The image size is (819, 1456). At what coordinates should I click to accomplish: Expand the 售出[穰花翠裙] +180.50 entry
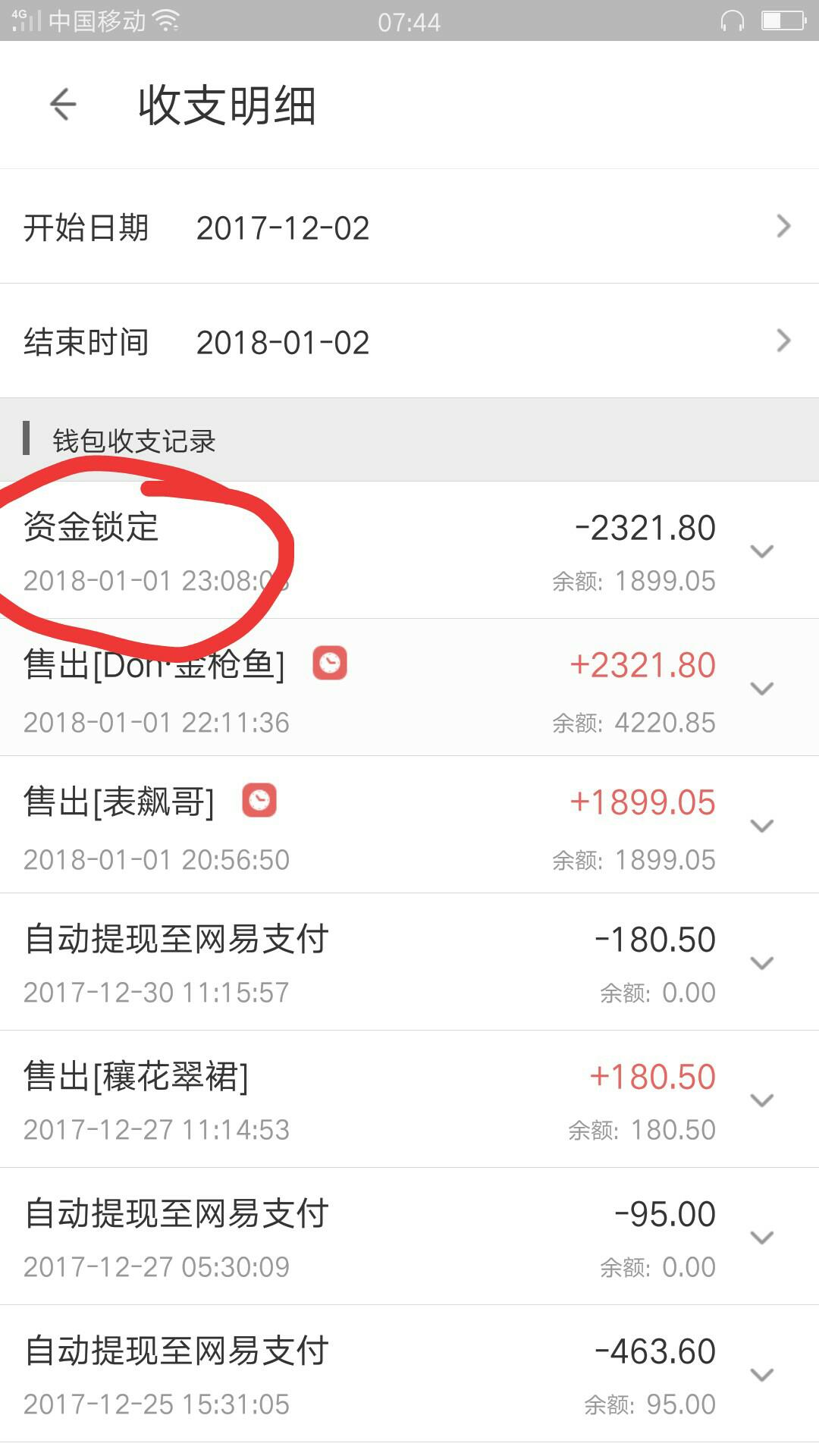761,1100
